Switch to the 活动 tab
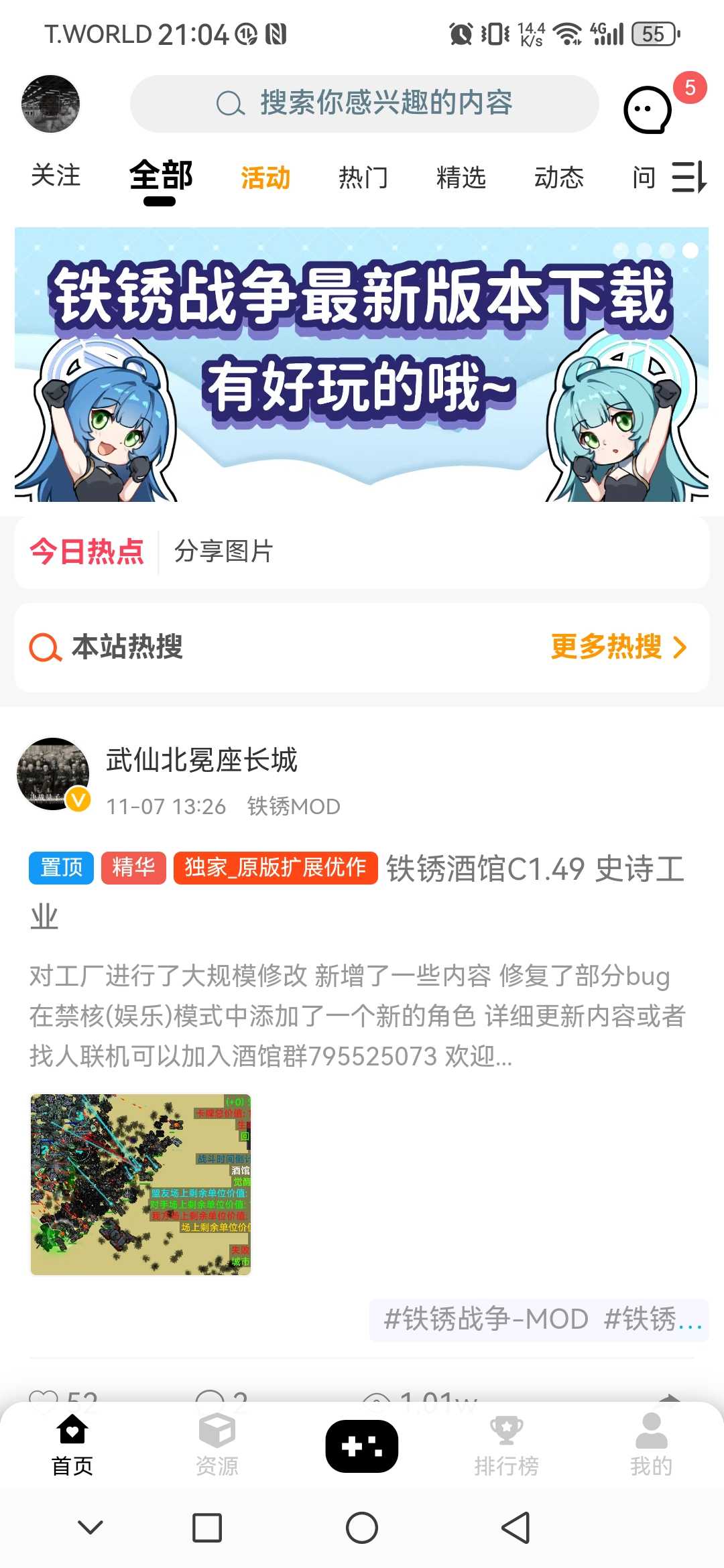Image resolution: width=724 pixels, height=1568 pixels. tap(265, 178)
